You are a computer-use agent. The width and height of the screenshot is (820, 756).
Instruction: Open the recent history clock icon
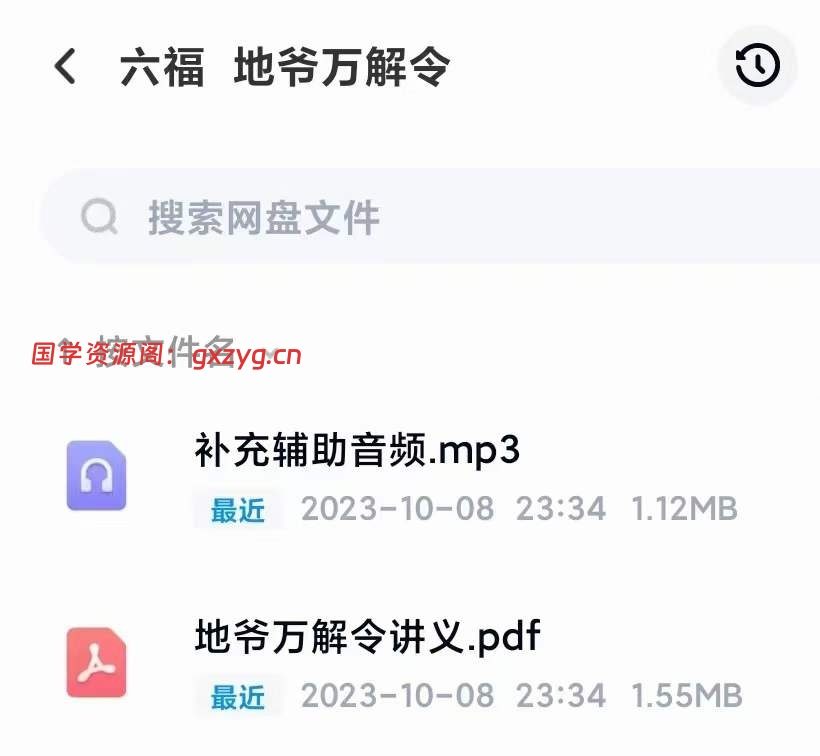(x=757, y=66)
